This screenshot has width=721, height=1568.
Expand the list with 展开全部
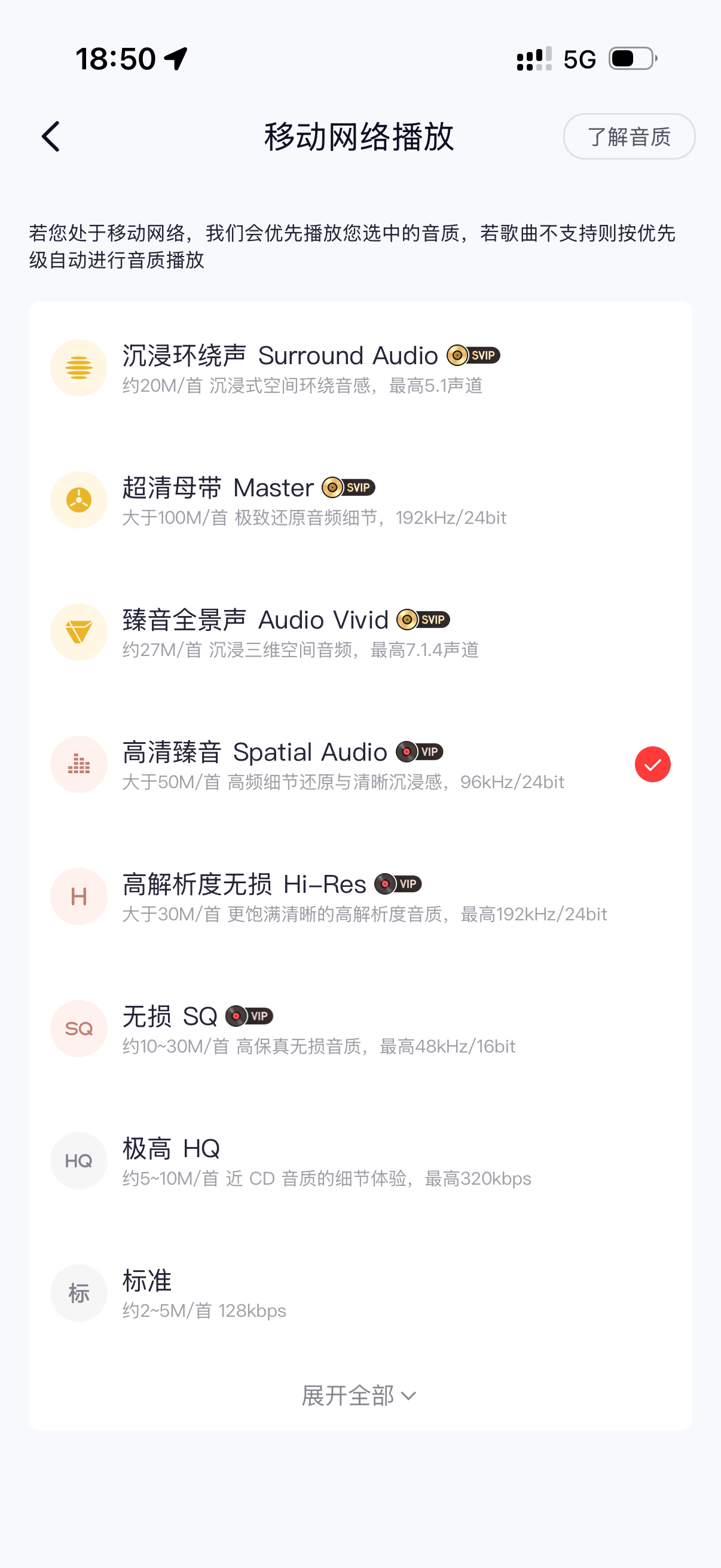359,1395
